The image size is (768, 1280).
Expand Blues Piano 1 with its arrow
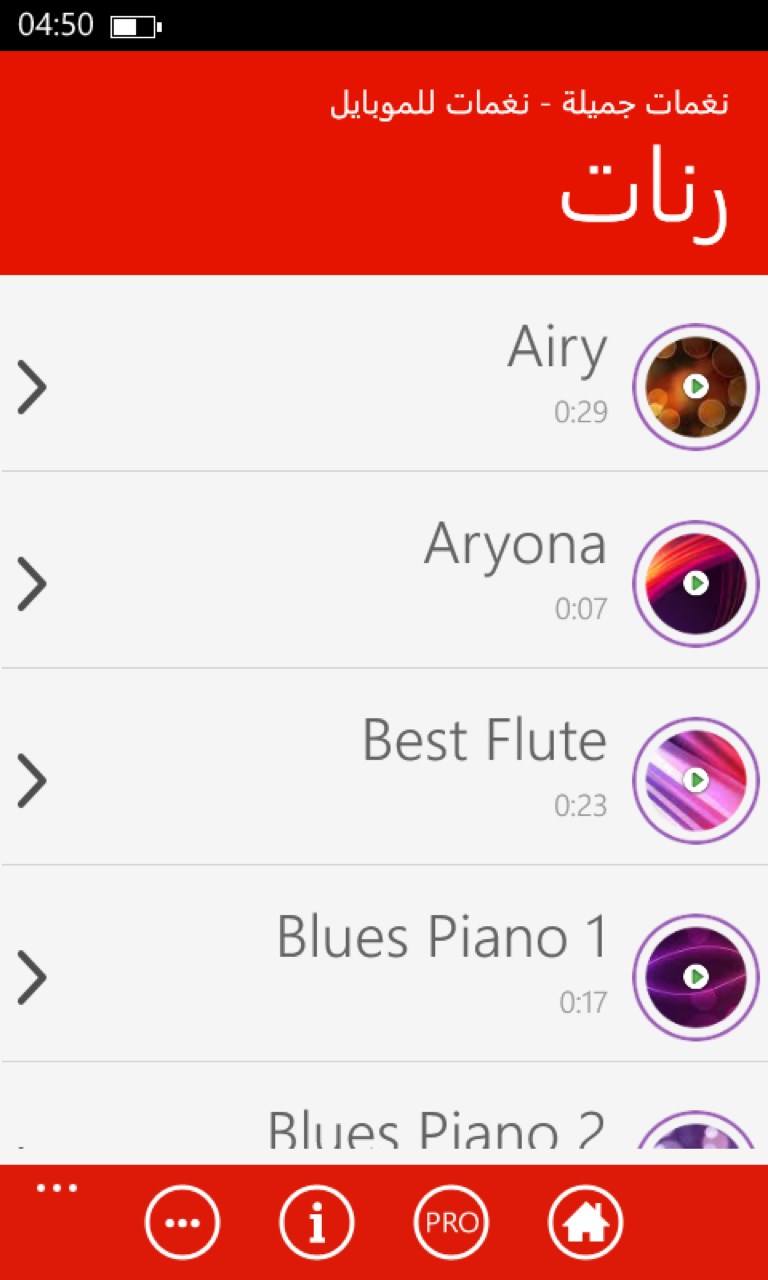click(x=32, y=977)
